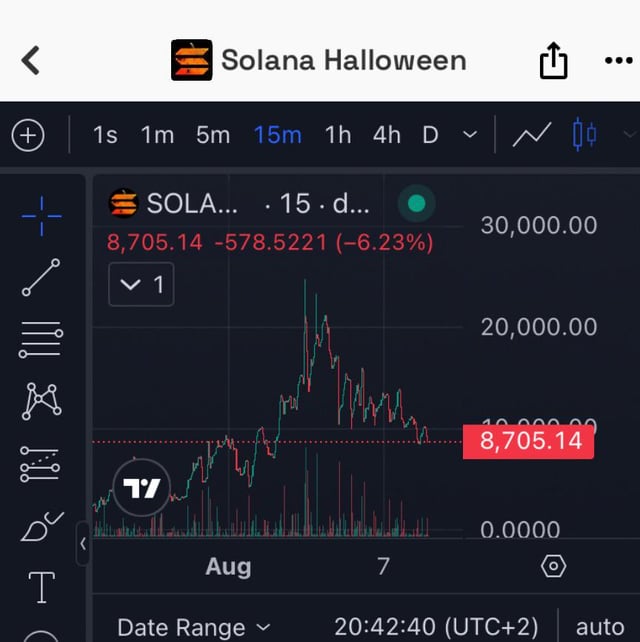Open the text annotation tool
Screen dimensions: 640x642
coord(41,587)
